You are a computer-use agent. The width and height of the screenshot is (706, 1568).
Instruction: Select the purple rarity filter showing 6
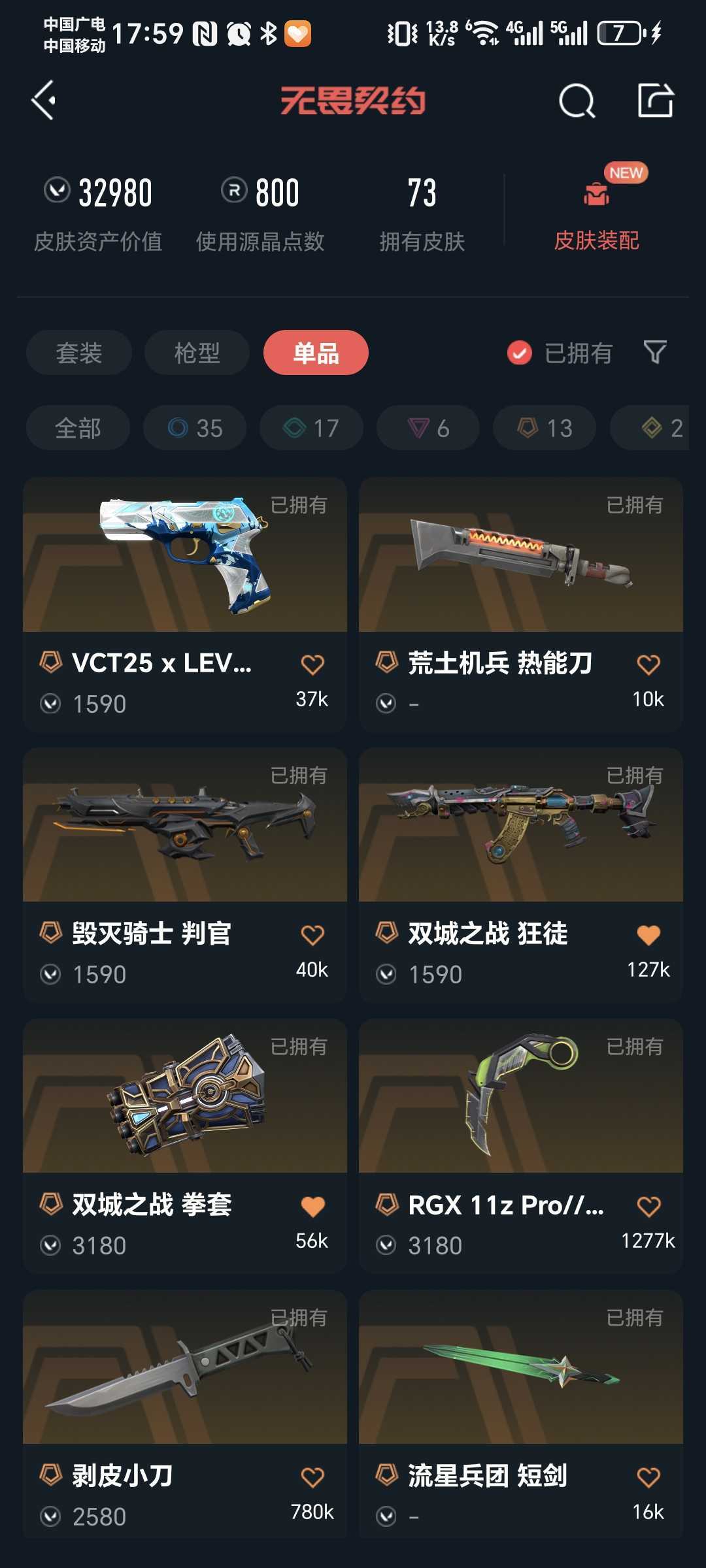428,428
